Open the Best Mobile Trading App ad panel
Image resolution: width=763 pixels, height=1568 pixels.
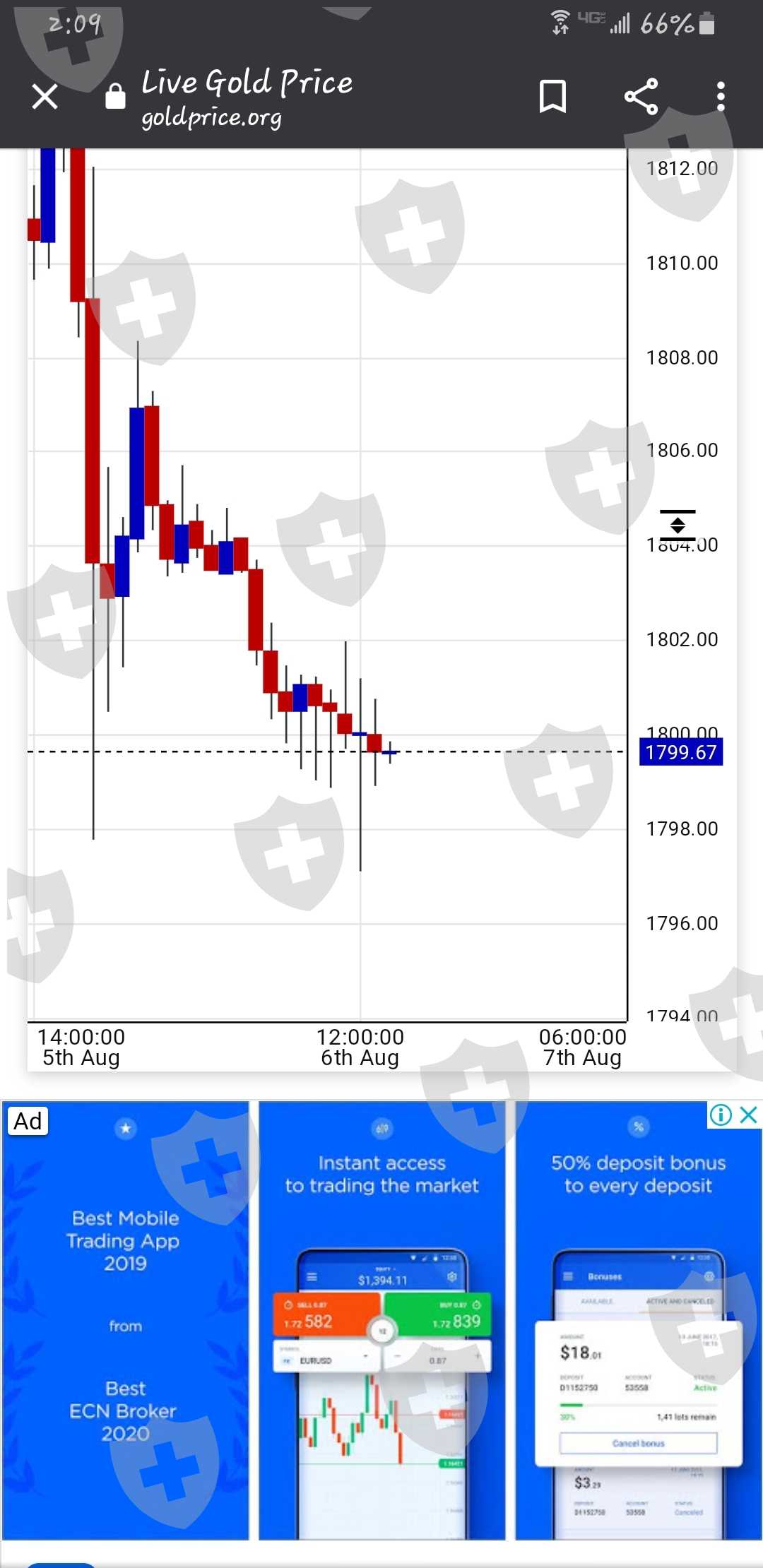(125, 1321)
